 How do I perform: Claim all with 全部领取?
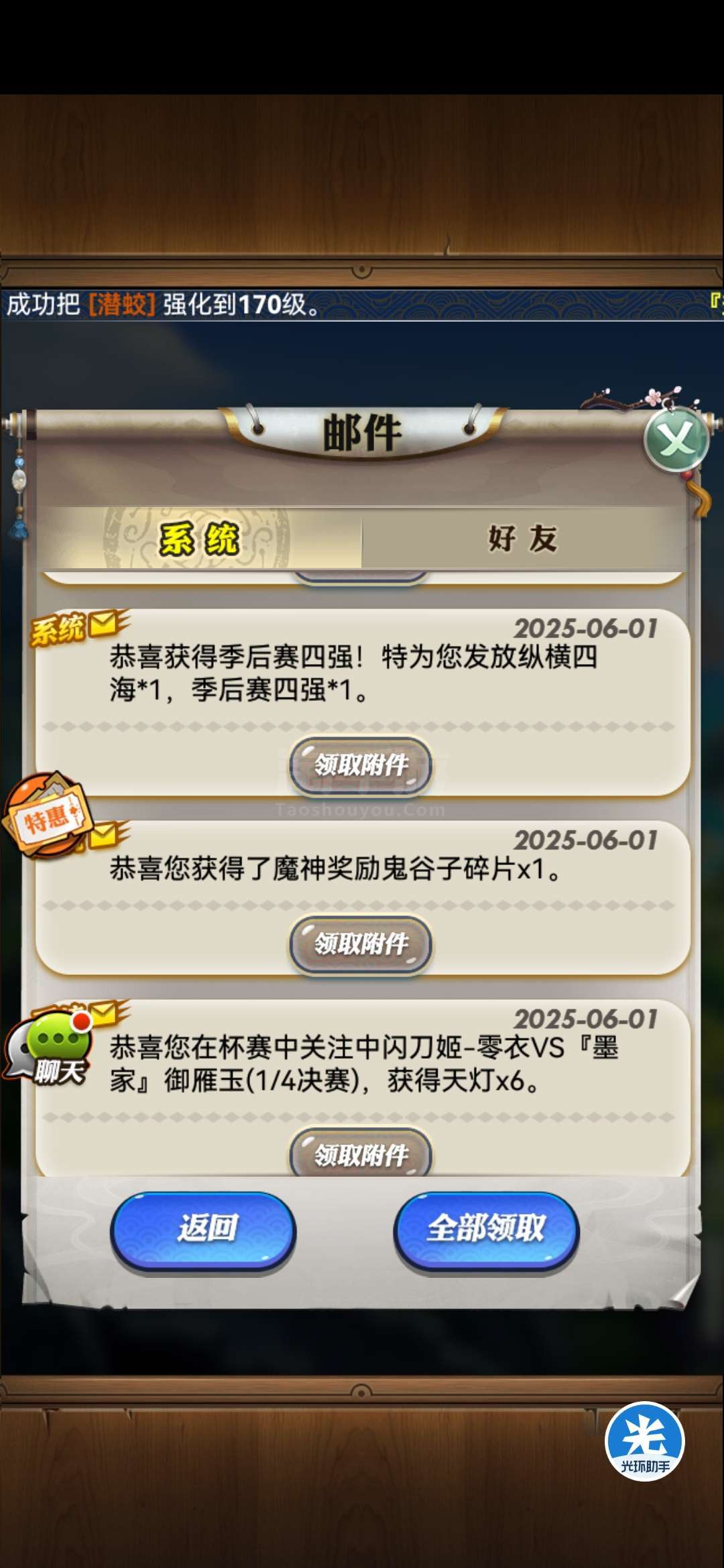(487, 1230)
